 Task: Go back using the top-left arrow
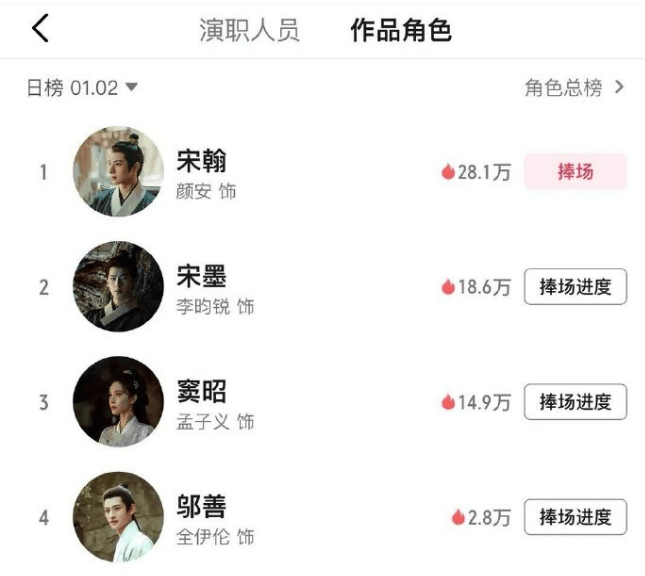pos(40,28)
